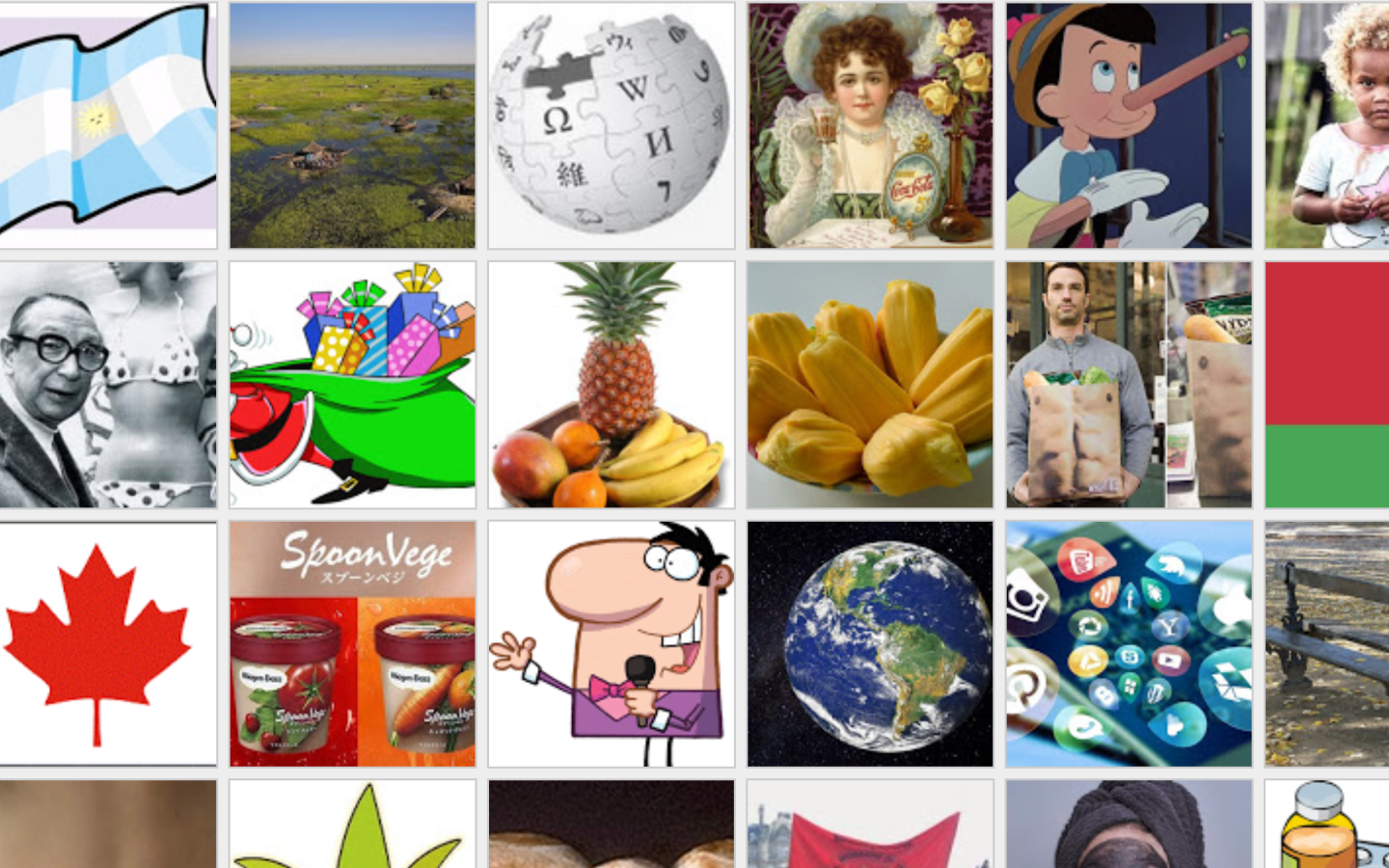Tap the park bench photo tile
1389x868 pixels.
coord(1327,643)
